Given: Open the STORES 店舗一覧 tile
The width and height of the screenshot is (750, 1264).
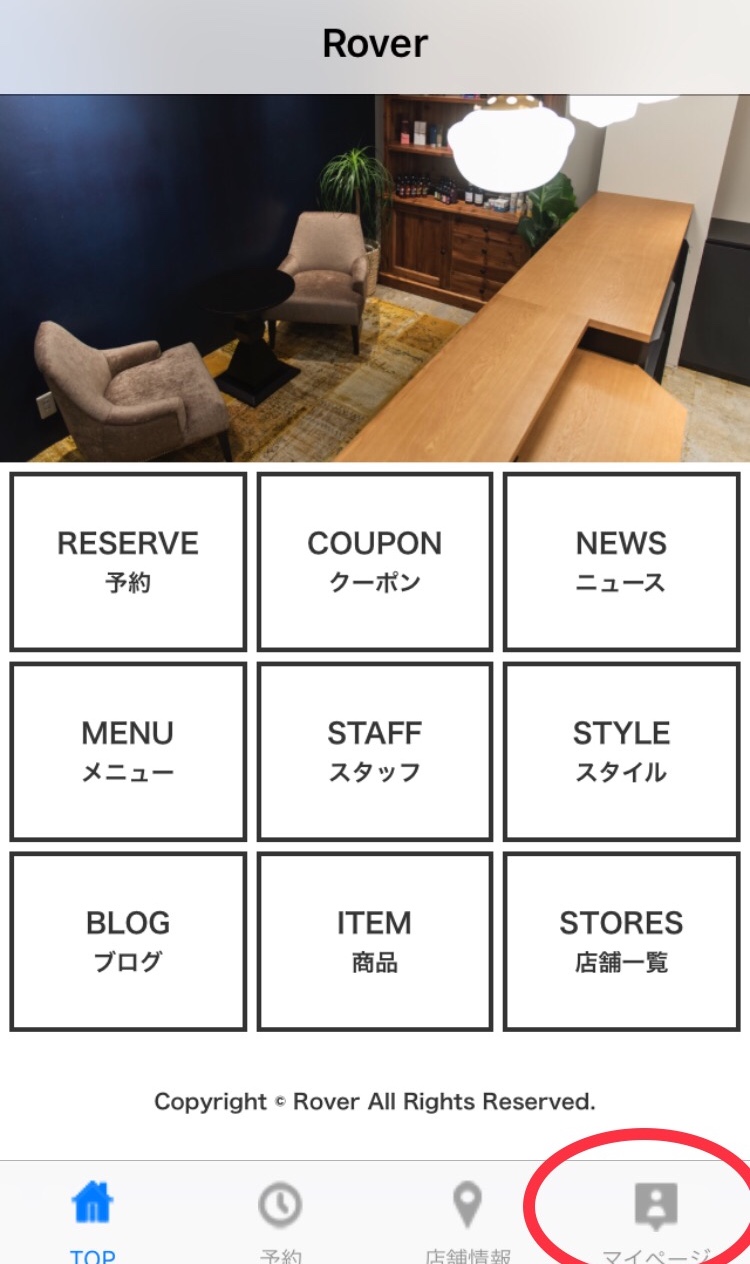Looking at the screenshot, I should point(621,942).
